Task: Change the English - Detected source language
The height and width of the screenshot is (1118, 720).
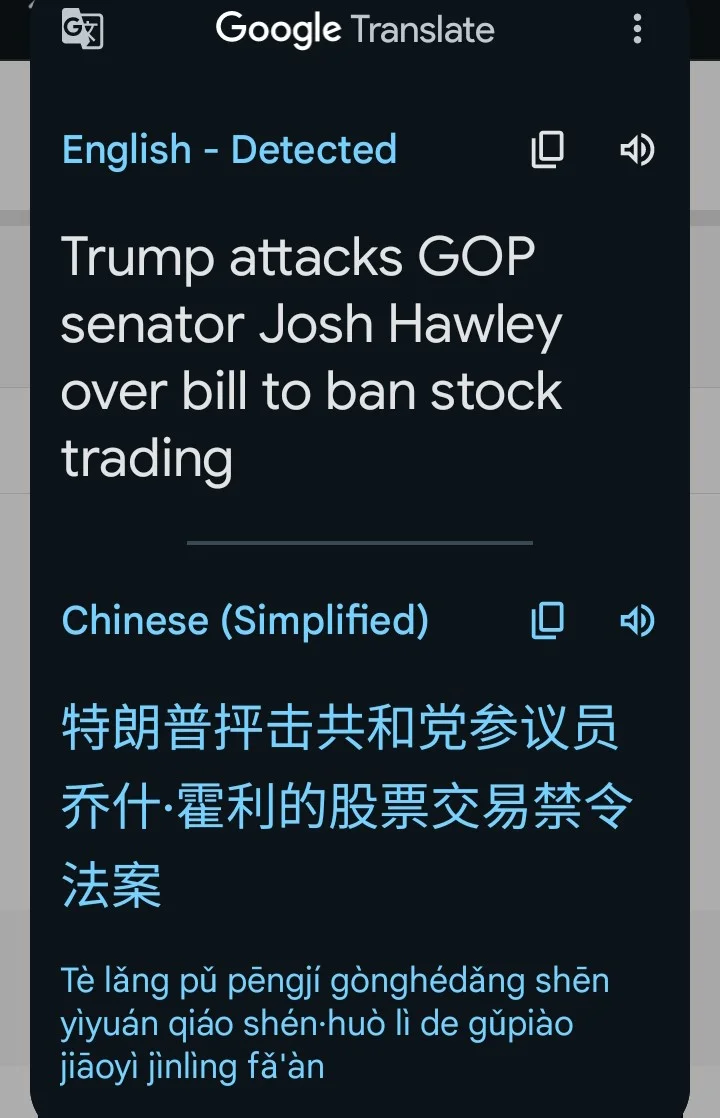Action: (x=229, y=150)
